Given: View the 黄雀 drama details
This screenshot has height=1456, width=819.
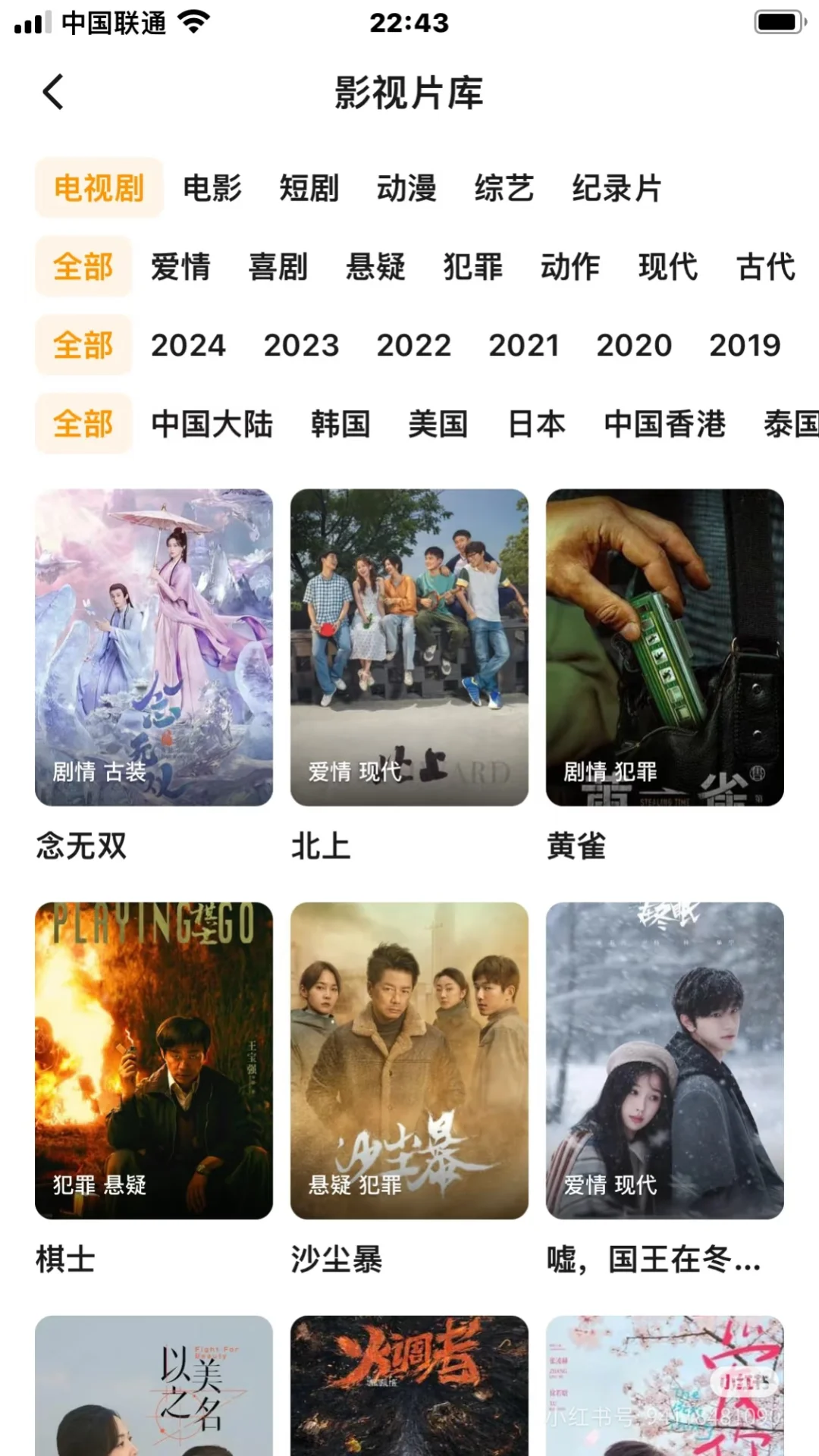Looking at the screenshot, I should 664,647.
